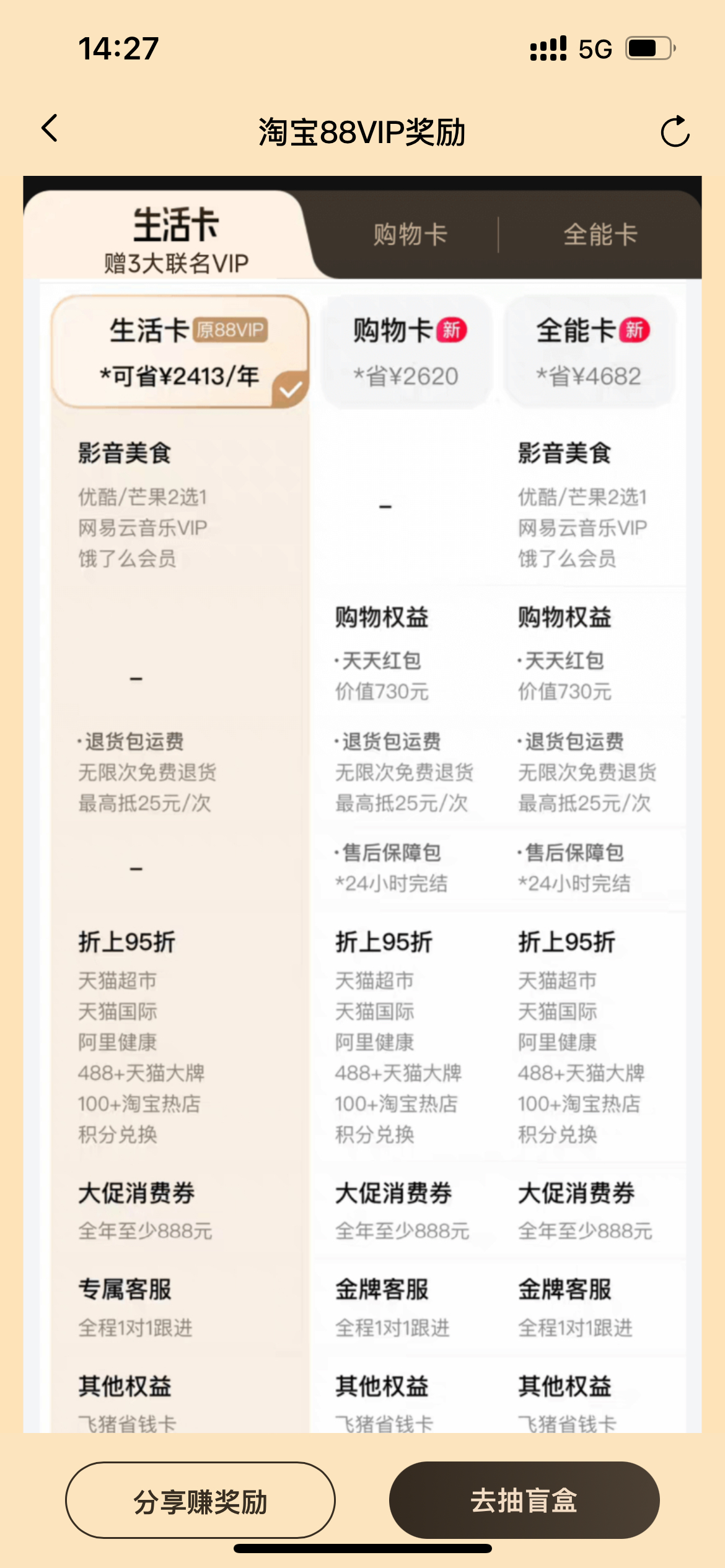Open 去抽盲盒 to draw a blind box
Image resolution: width=725 pixels, height=1568 pixels.
(524, 1500)
